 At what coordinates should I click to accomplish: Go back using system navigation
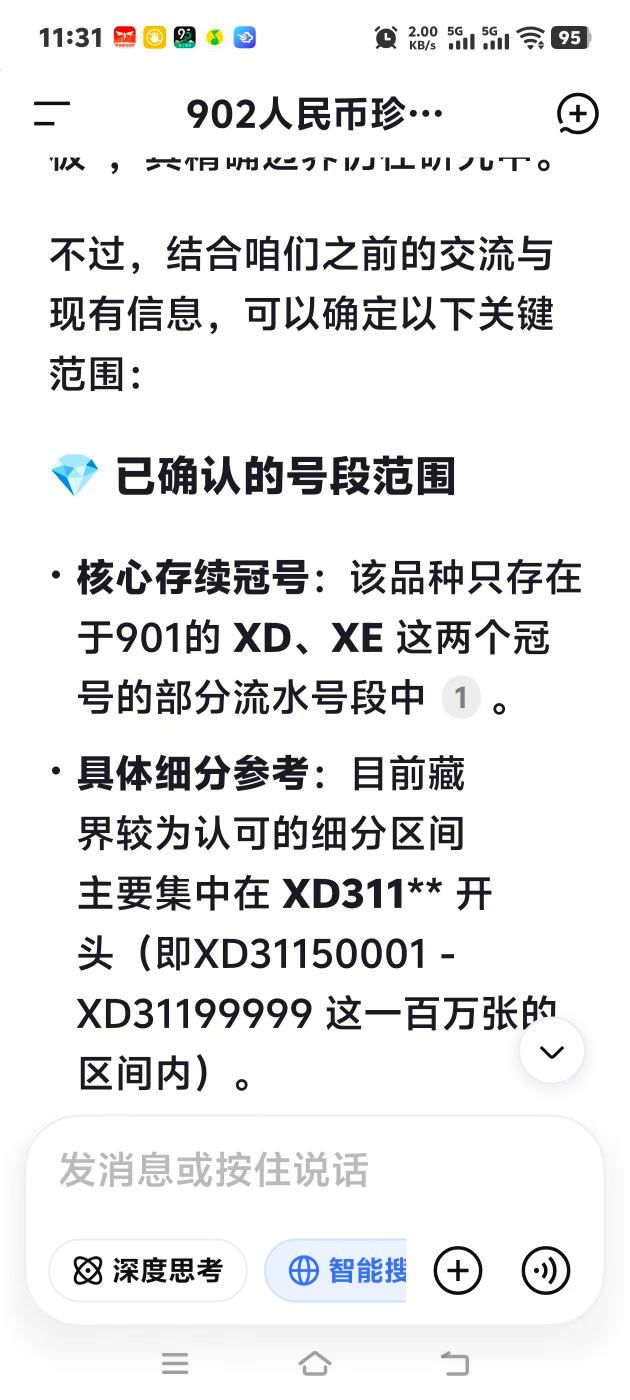[x=455, y=1362]
